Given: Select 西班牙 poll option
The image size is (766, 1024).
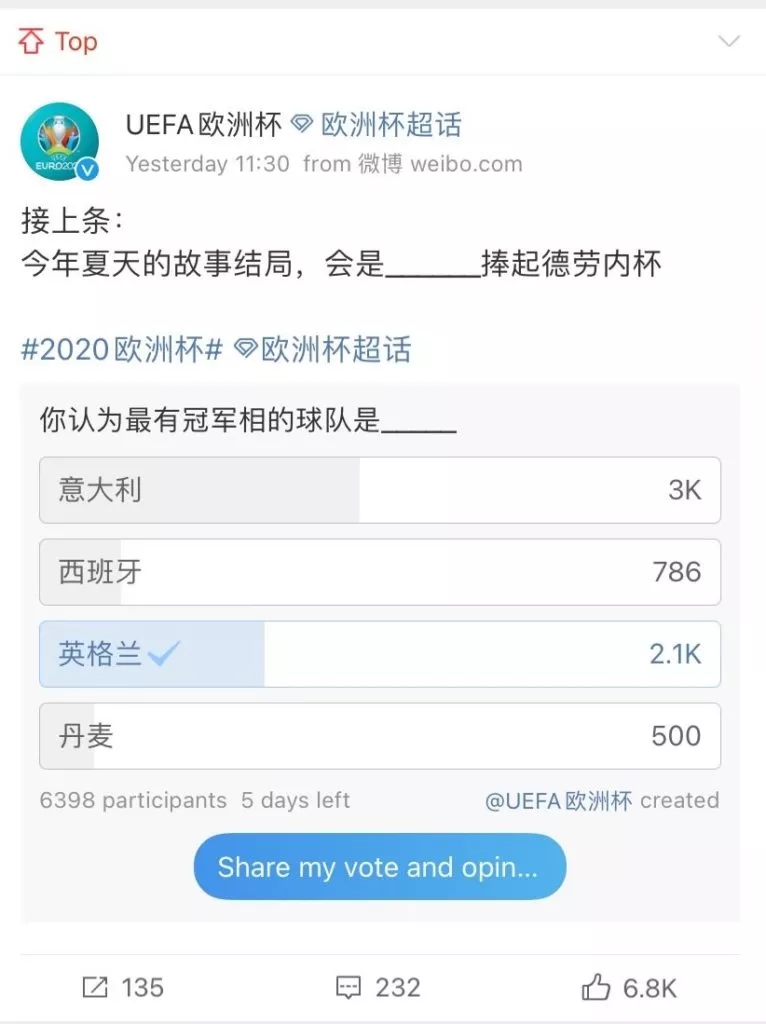Looking at the screenshot, I should (x=380, y=572).
